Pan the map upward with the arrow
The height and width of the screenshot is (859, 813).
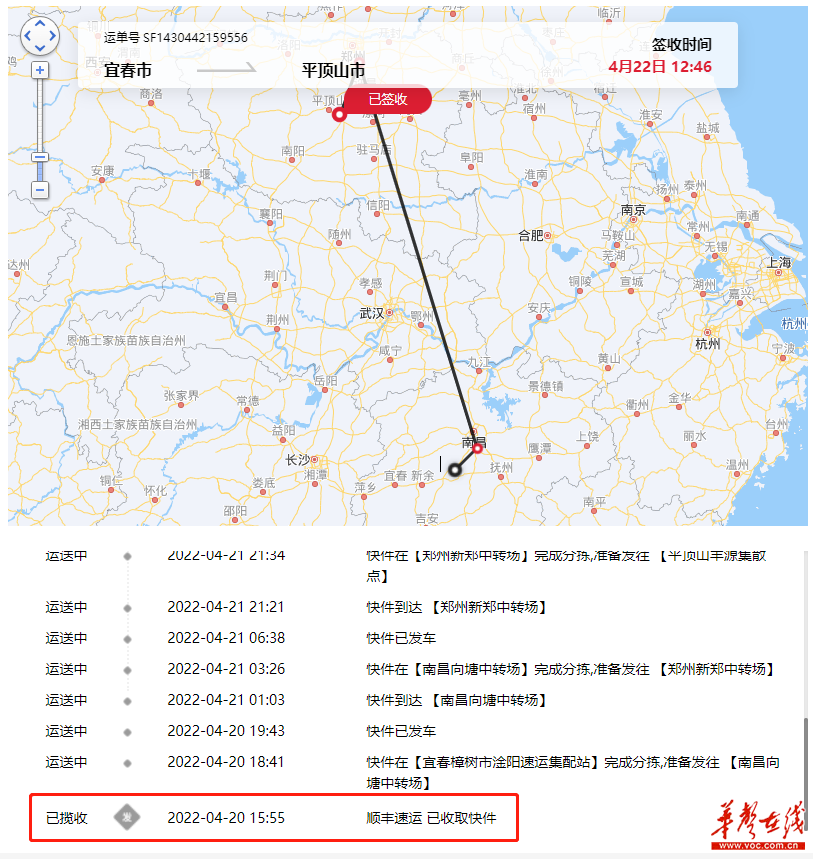tap(40, 23)
